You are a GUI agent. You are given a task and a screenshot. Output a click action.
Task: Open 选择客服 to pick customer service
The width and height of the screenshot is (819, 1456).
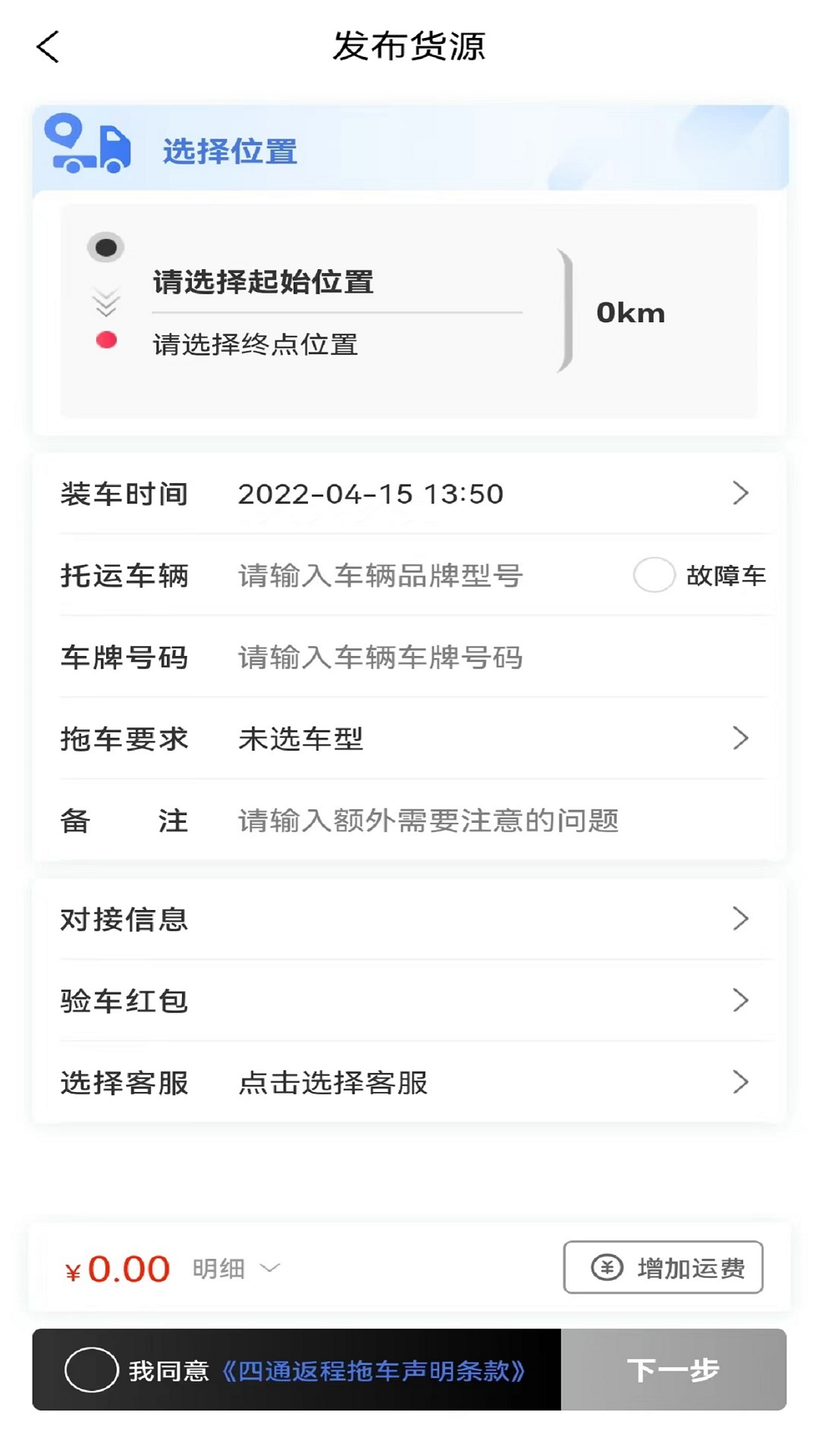coord(409,1083)
